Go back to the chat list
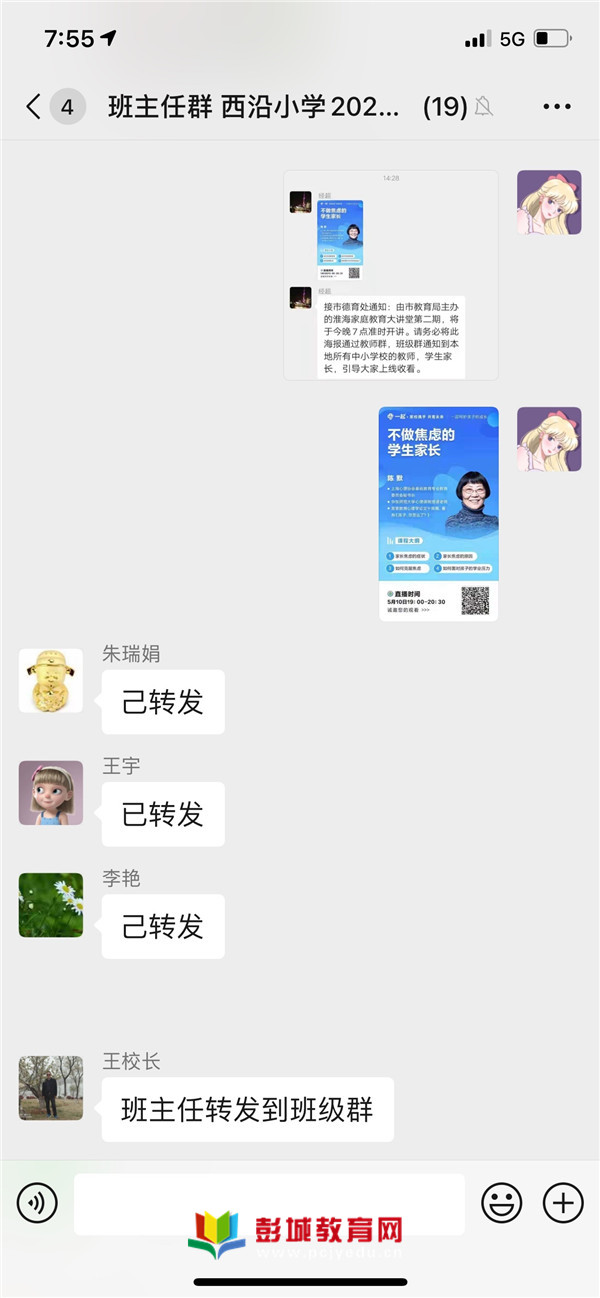 [34, 107]
